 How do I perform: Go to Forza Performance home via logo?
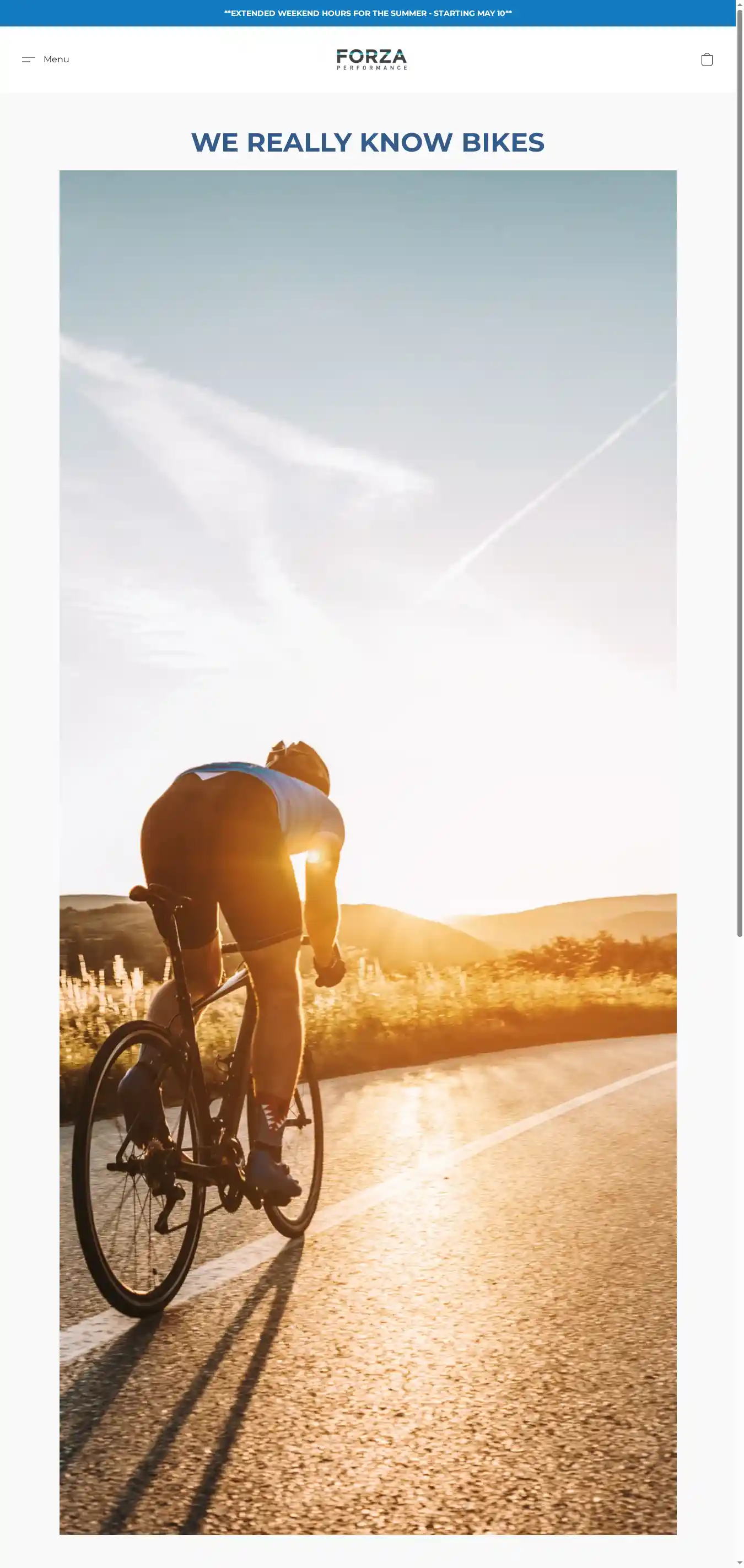pyautogui.click(x=371, y=59)
